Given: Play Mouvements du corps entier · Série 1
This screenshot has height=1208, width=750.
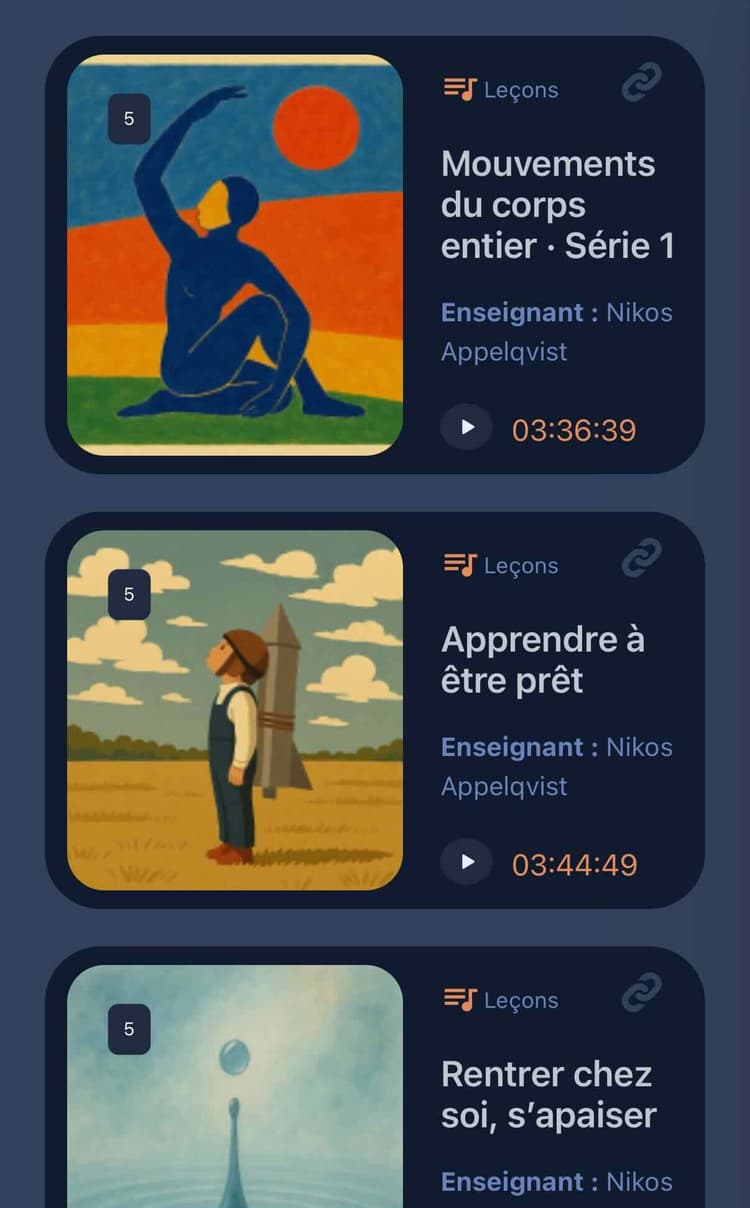Looking at the screenshot, I should tap(466, 427).
